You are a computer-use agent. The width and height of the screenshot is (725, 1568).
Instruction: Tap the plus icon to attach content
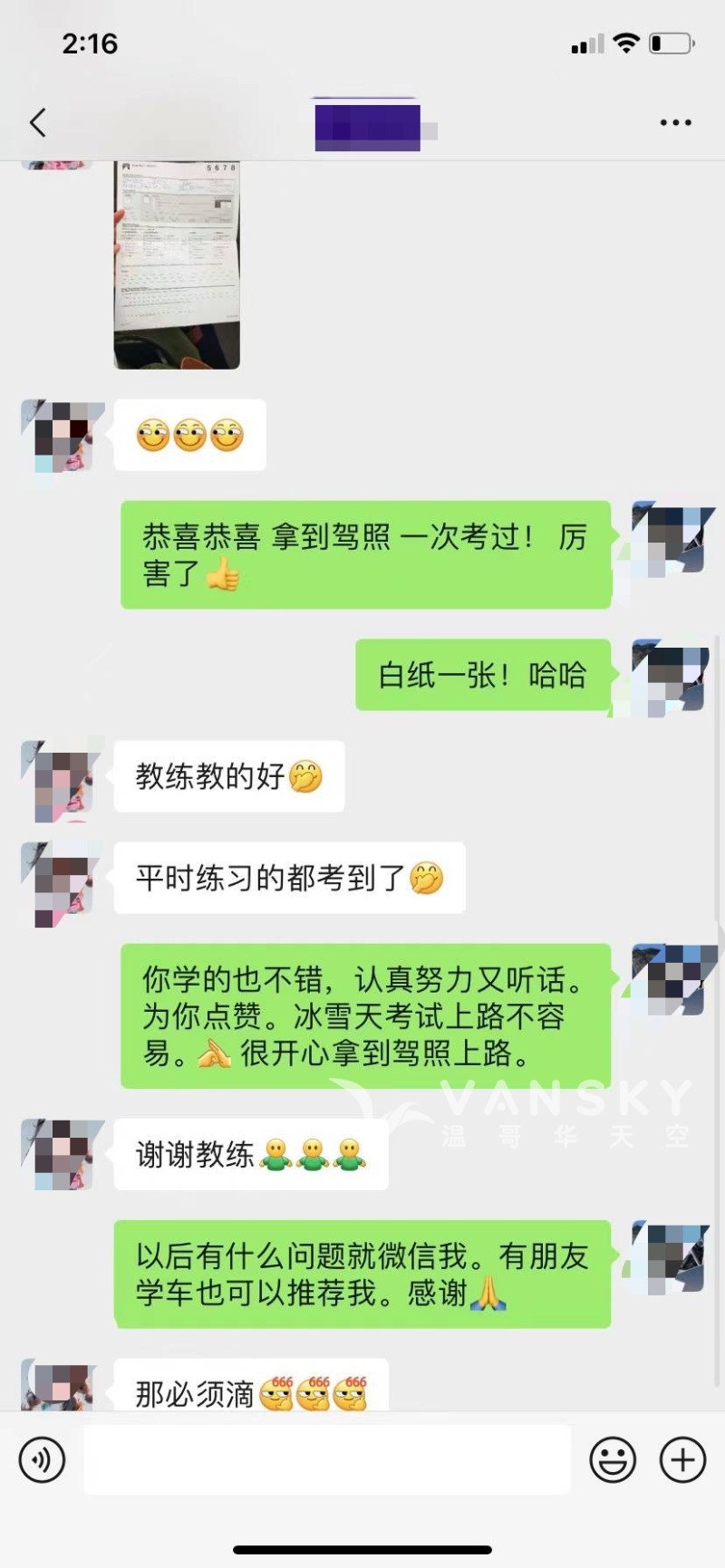681,1459
